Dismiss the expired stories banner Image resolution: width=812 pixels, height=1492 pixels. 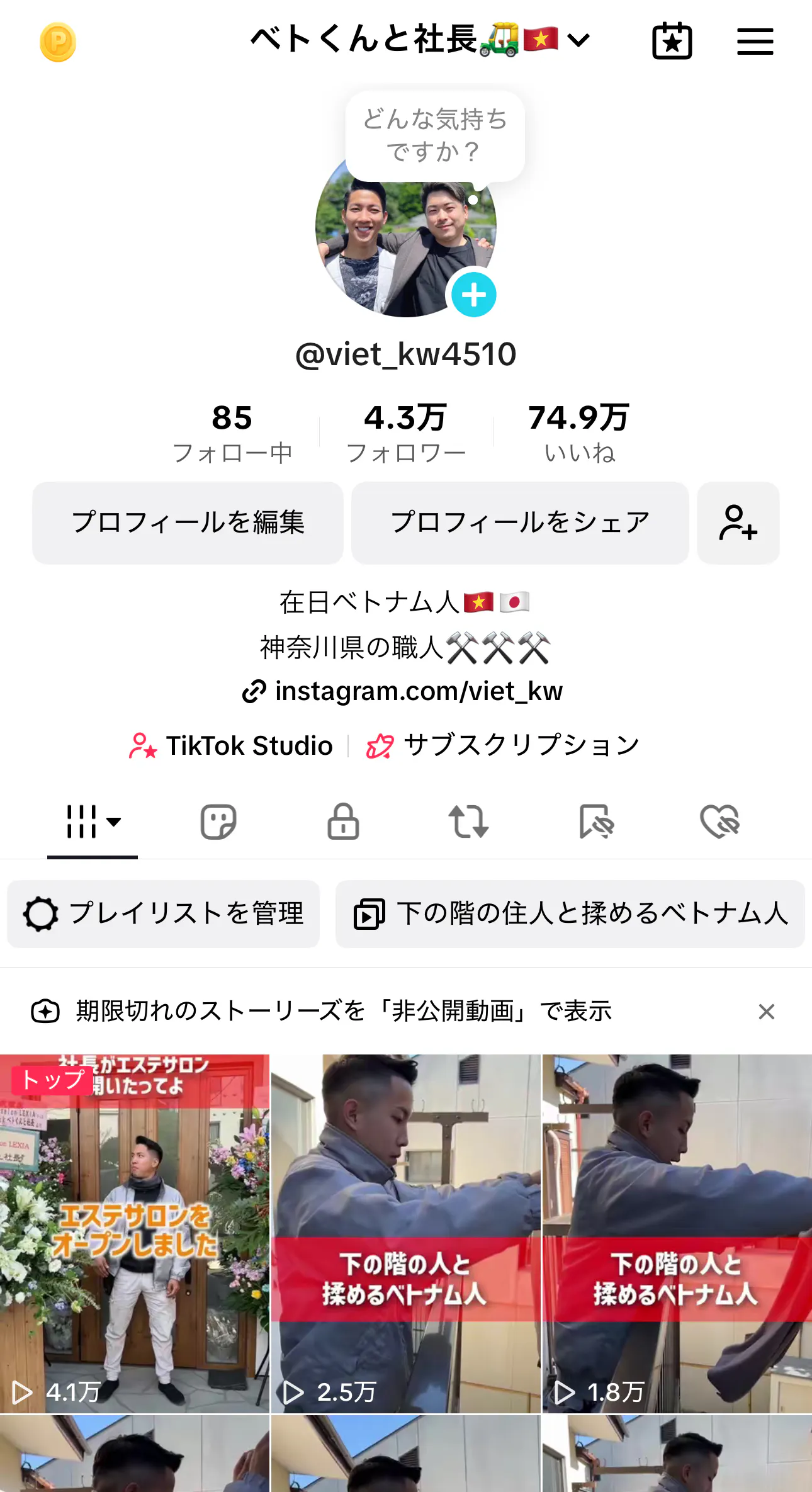766,1012
